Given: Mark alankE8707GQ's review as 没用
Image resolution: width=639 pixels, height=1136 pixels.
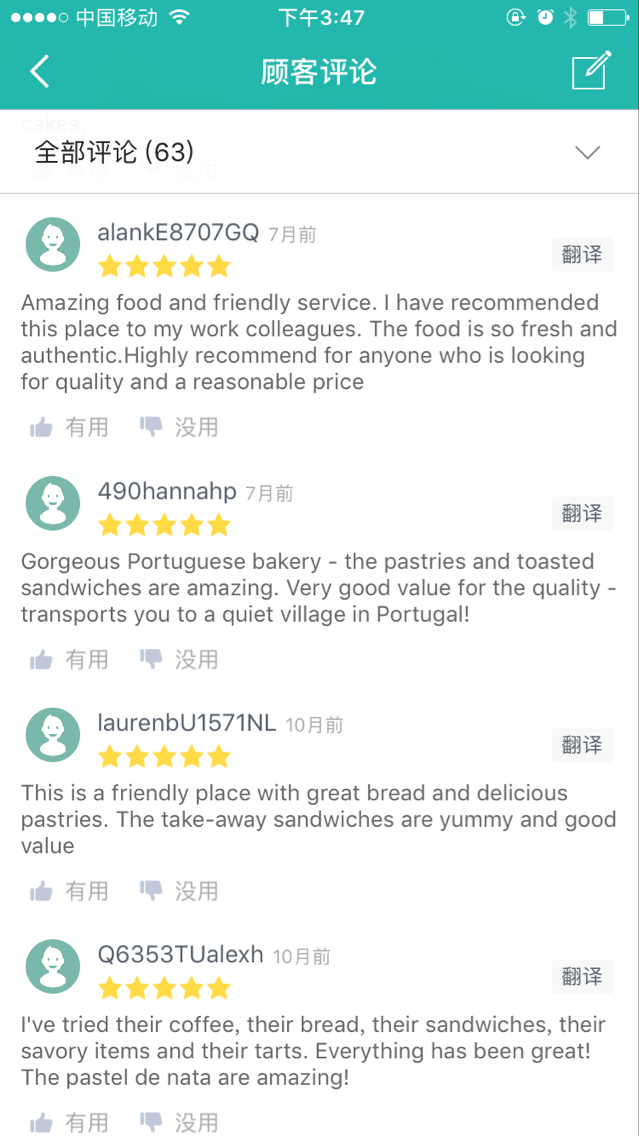Looking at the screenshot, I should [179, 428].
